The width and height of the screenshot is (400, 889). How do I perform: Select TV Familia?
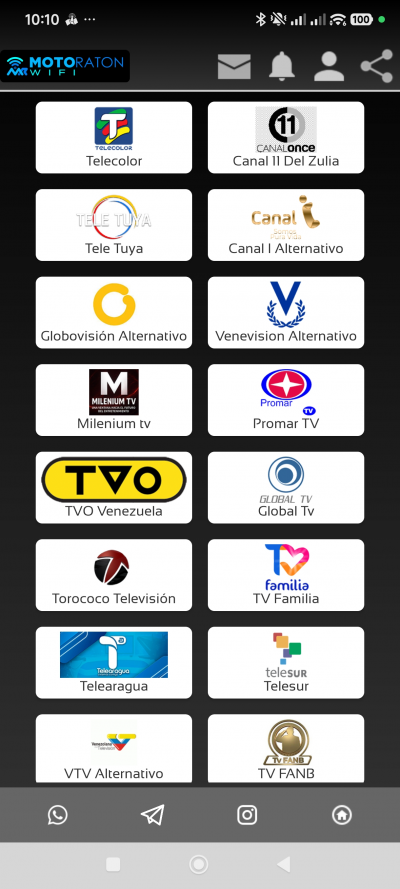[286, 575]
